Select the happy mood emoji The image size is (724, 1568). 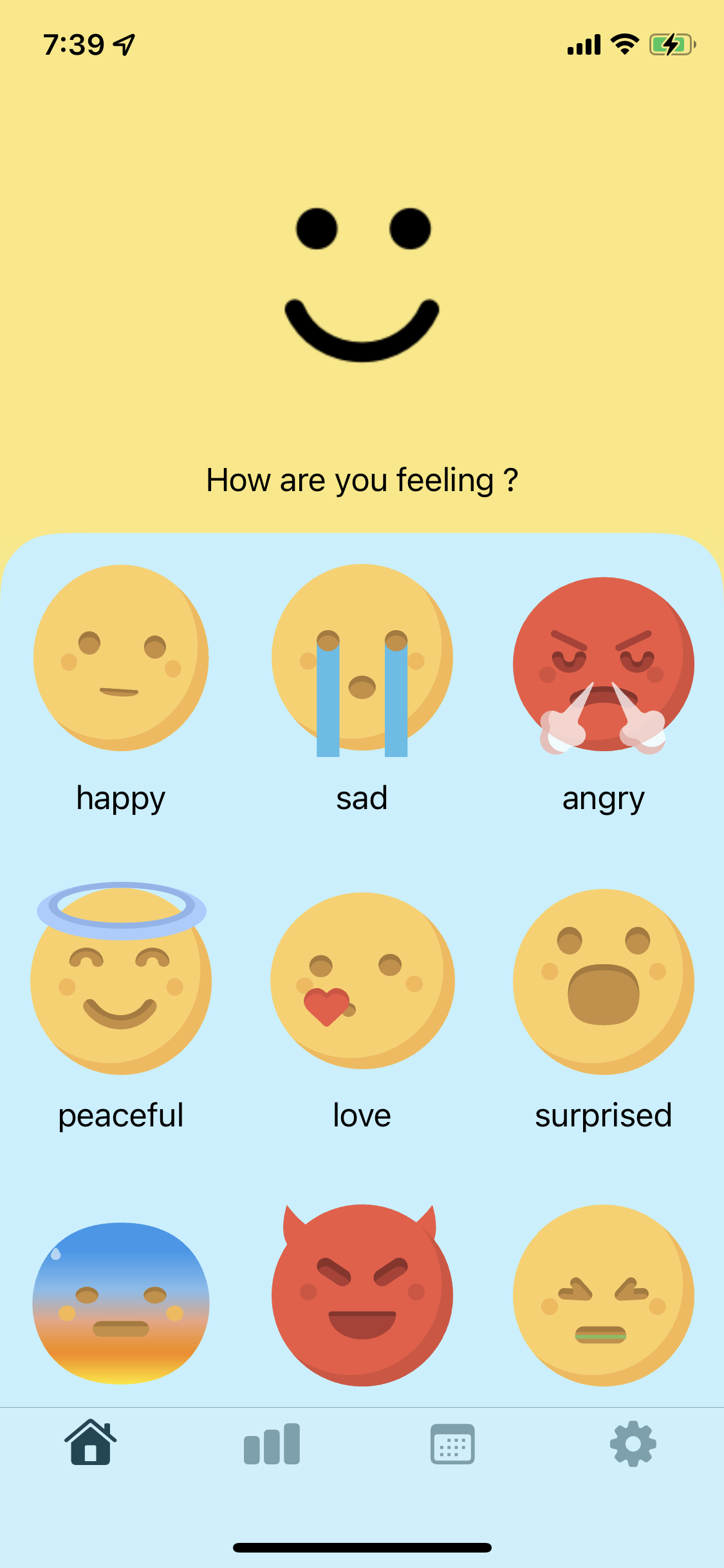pyautogui.click(x=121, y=658)
